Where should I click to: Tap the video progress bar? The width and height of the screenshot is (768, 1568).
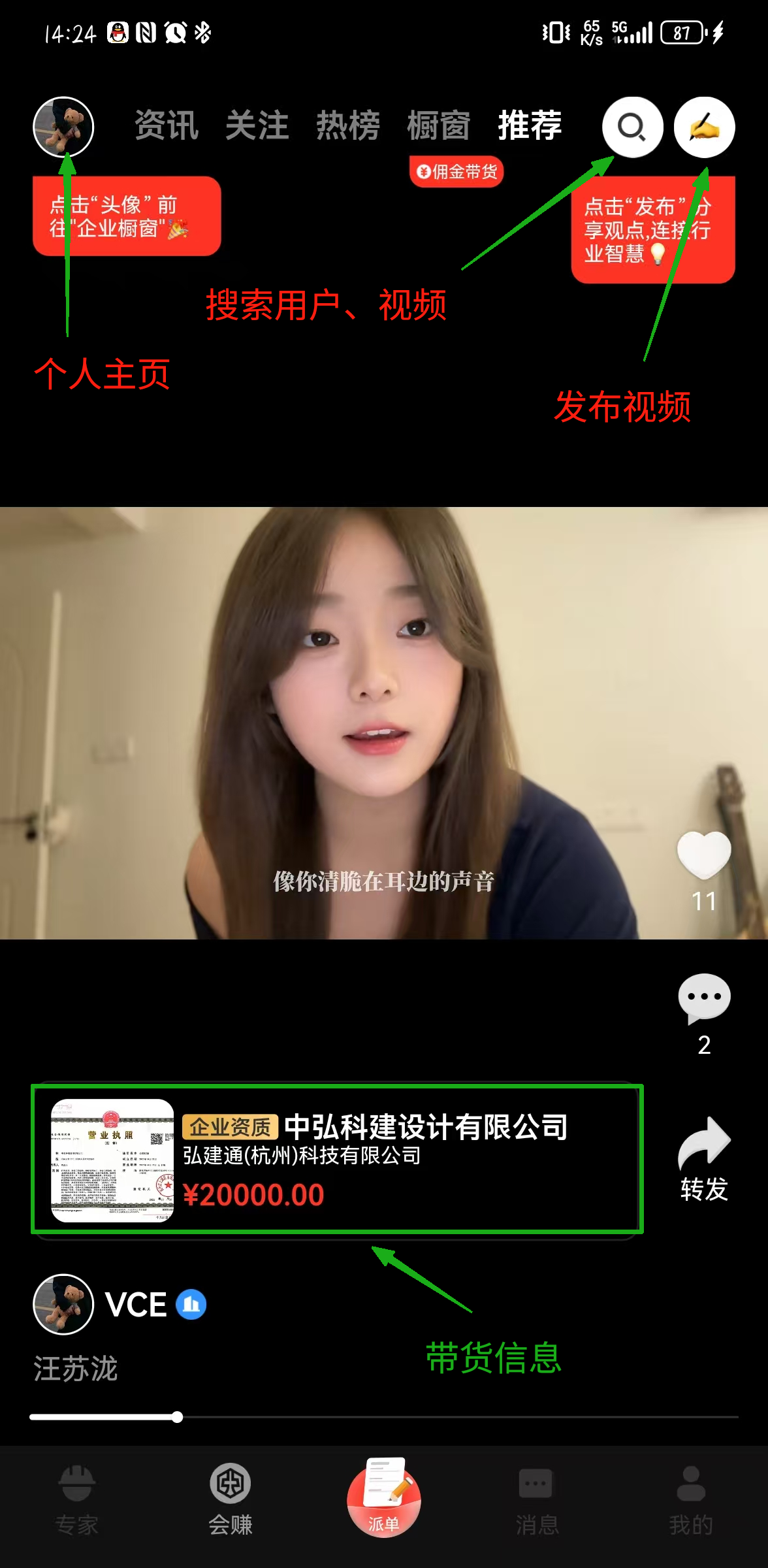point(384,1417)
